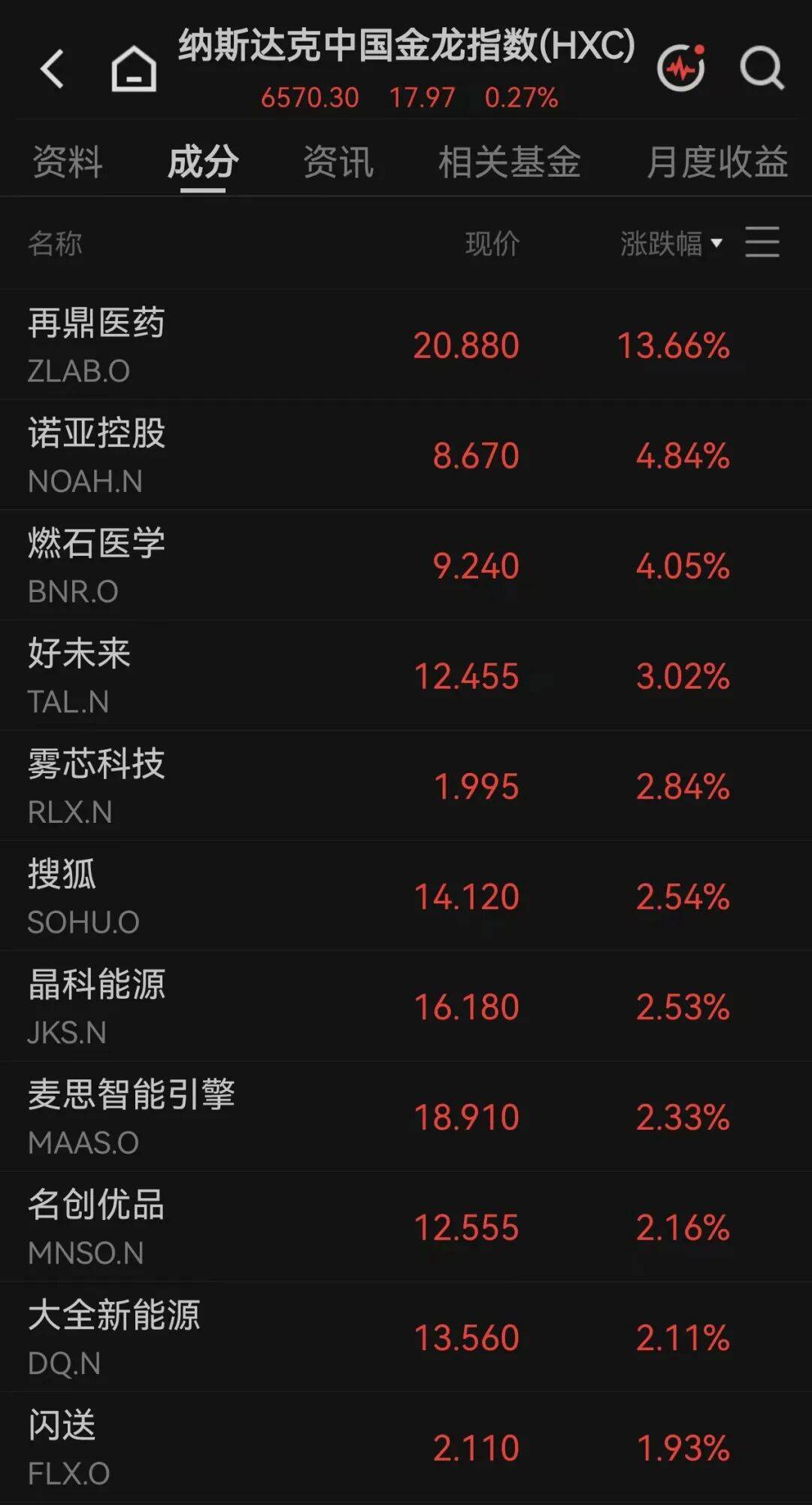
Task: Open the market pulse alert icon
Action: [x=681, y=68]
